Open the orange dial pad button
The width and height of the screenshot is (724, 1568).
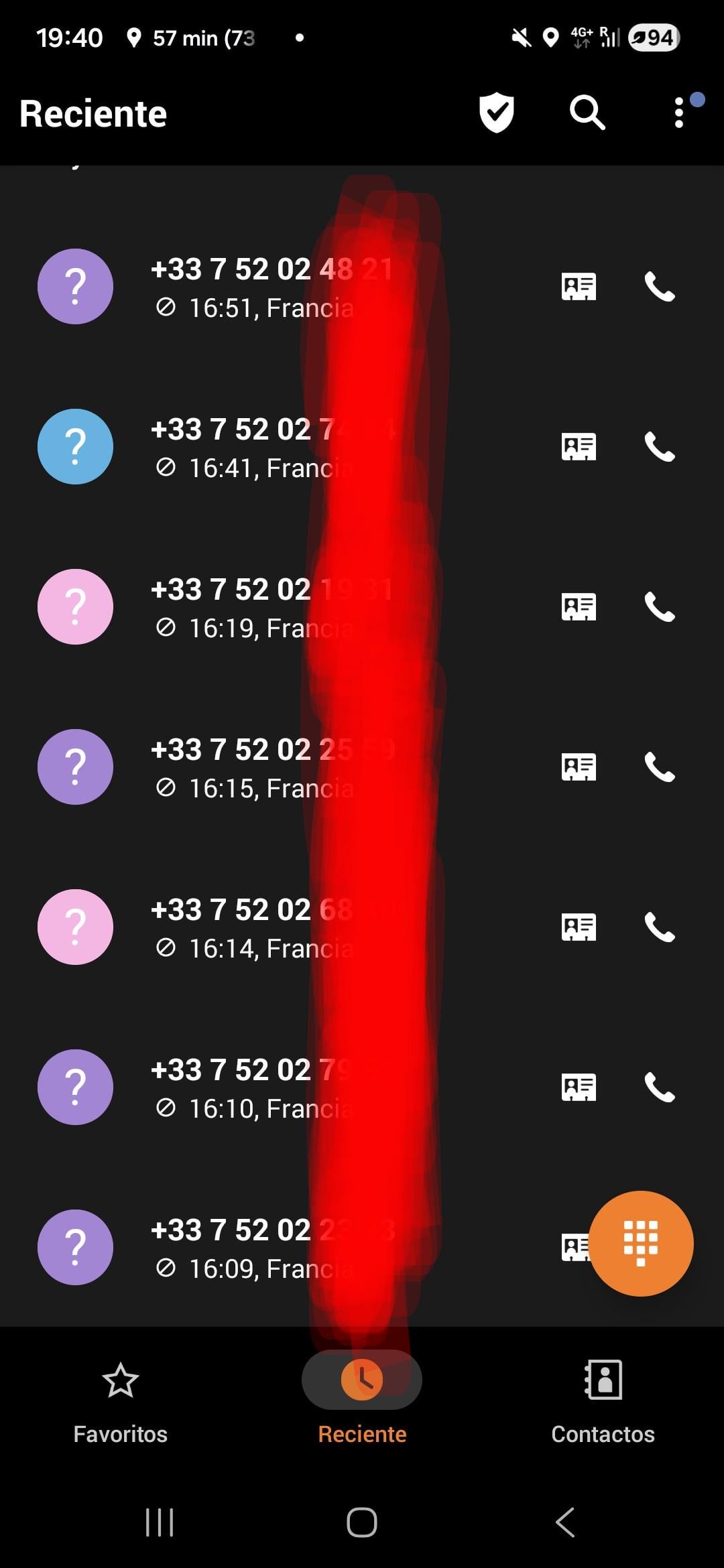(x=640, y=1244)
